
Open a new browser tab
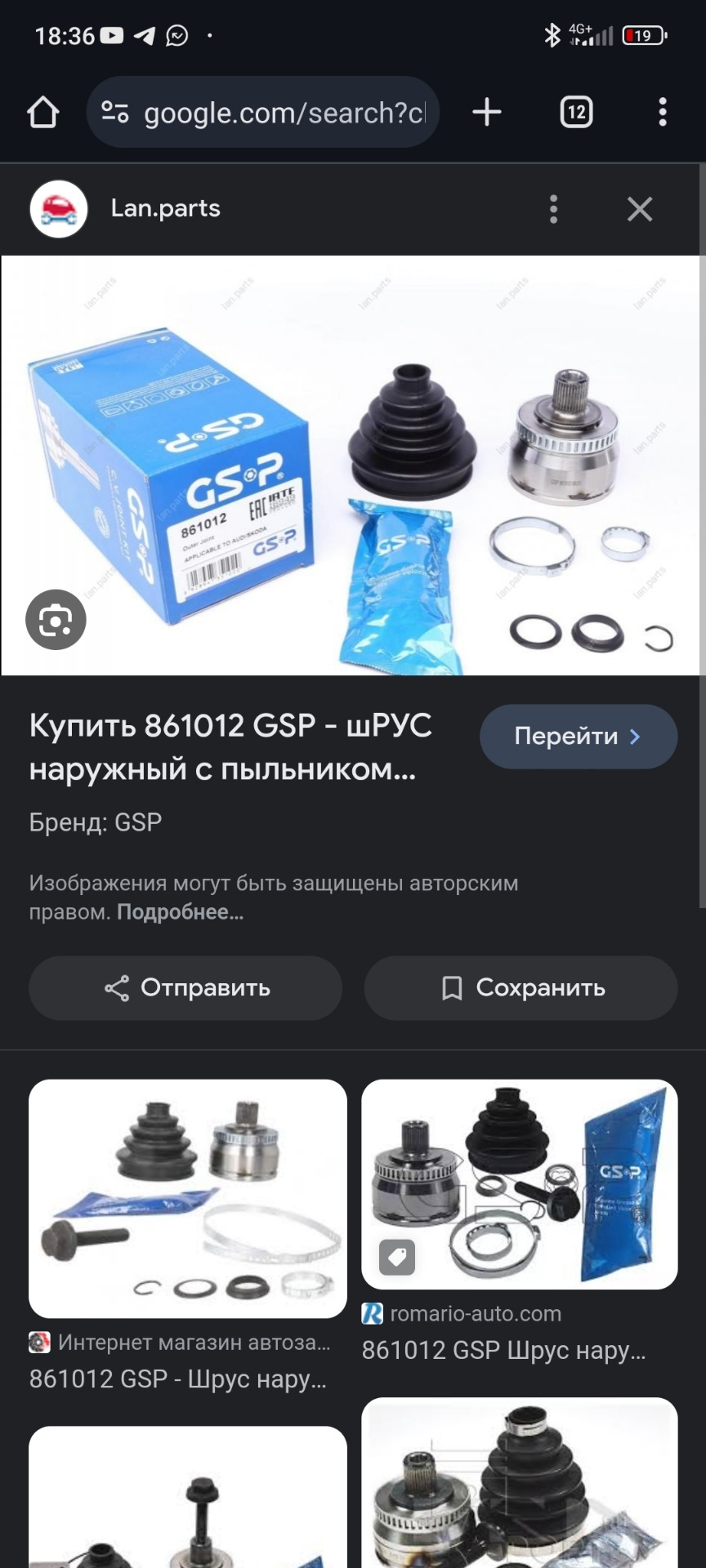[x=487, y=113]
